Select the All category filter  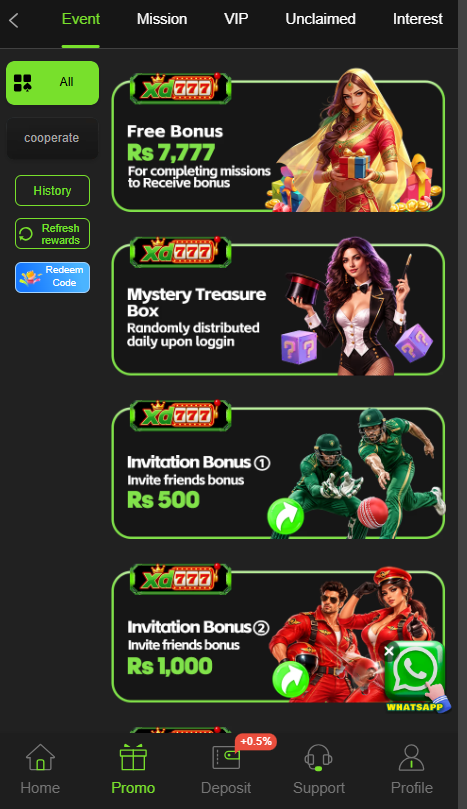tap(52, 83)
